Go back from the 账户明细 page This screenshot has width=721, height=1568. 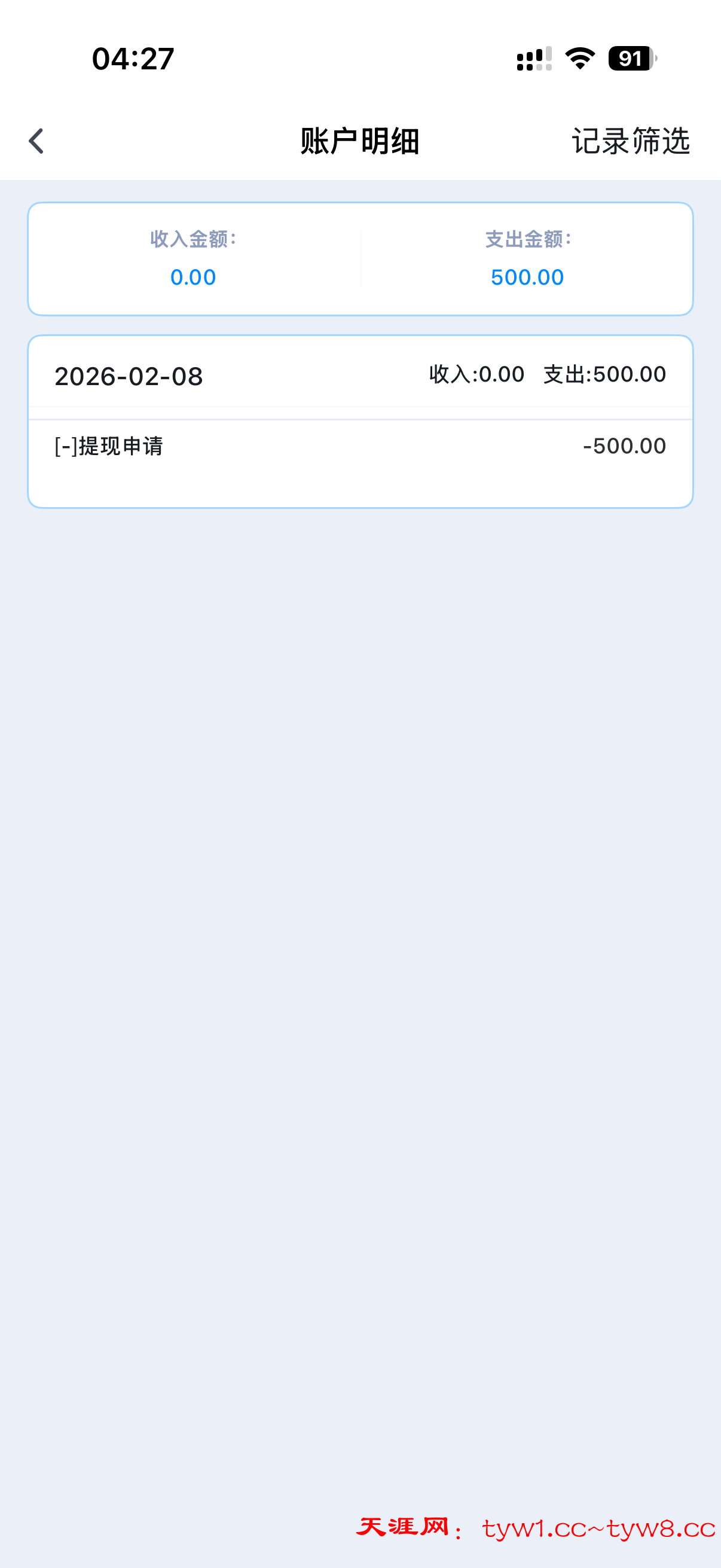[36, 141]
